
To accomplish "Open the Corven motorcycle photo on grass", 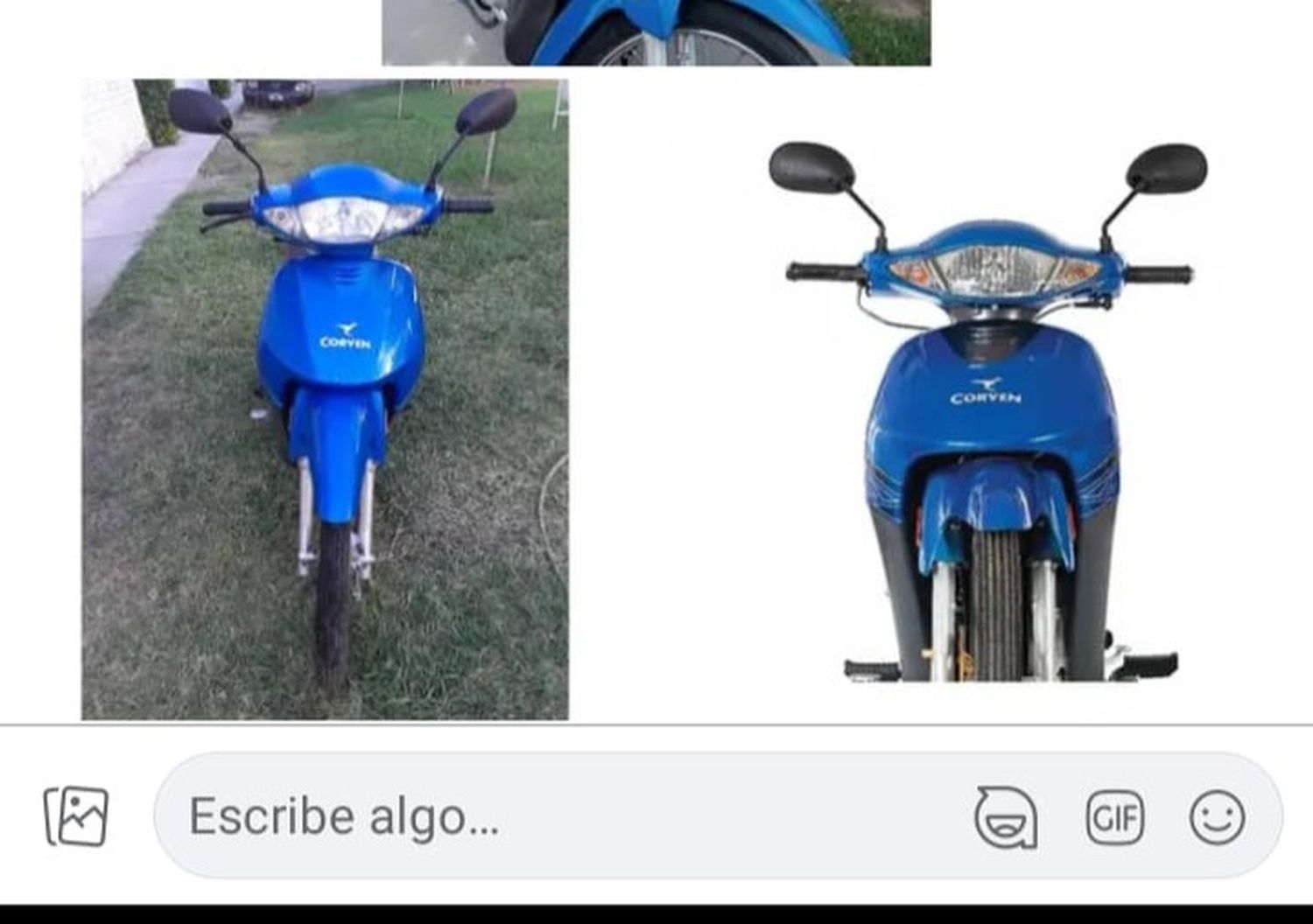I will (x=325, y=399).
